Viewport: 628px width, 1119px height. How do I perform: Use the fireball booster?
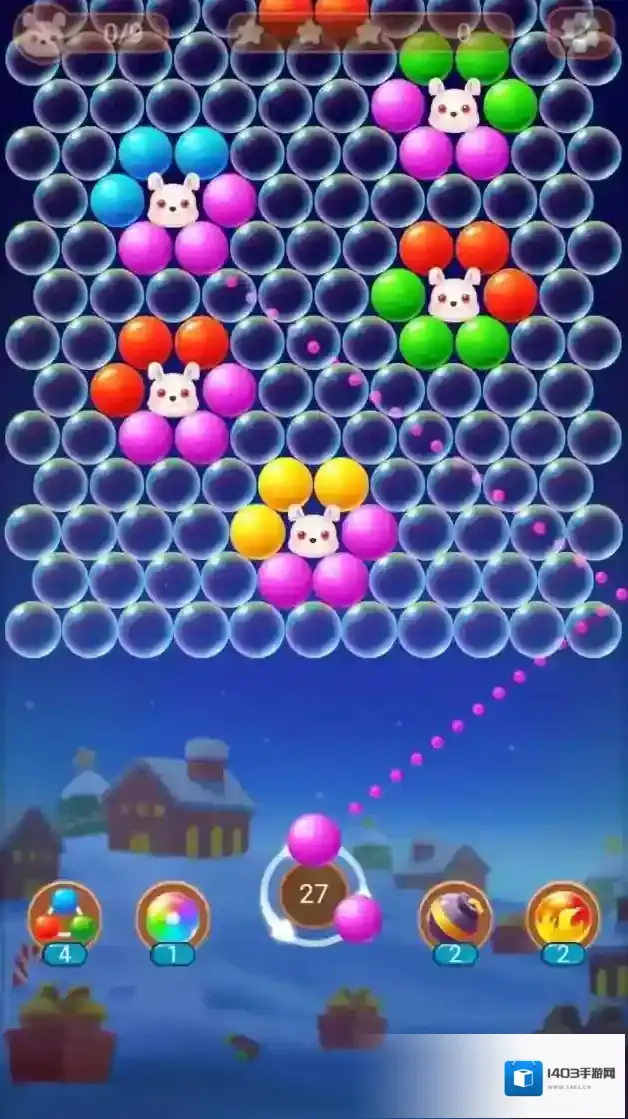[562, 917]
